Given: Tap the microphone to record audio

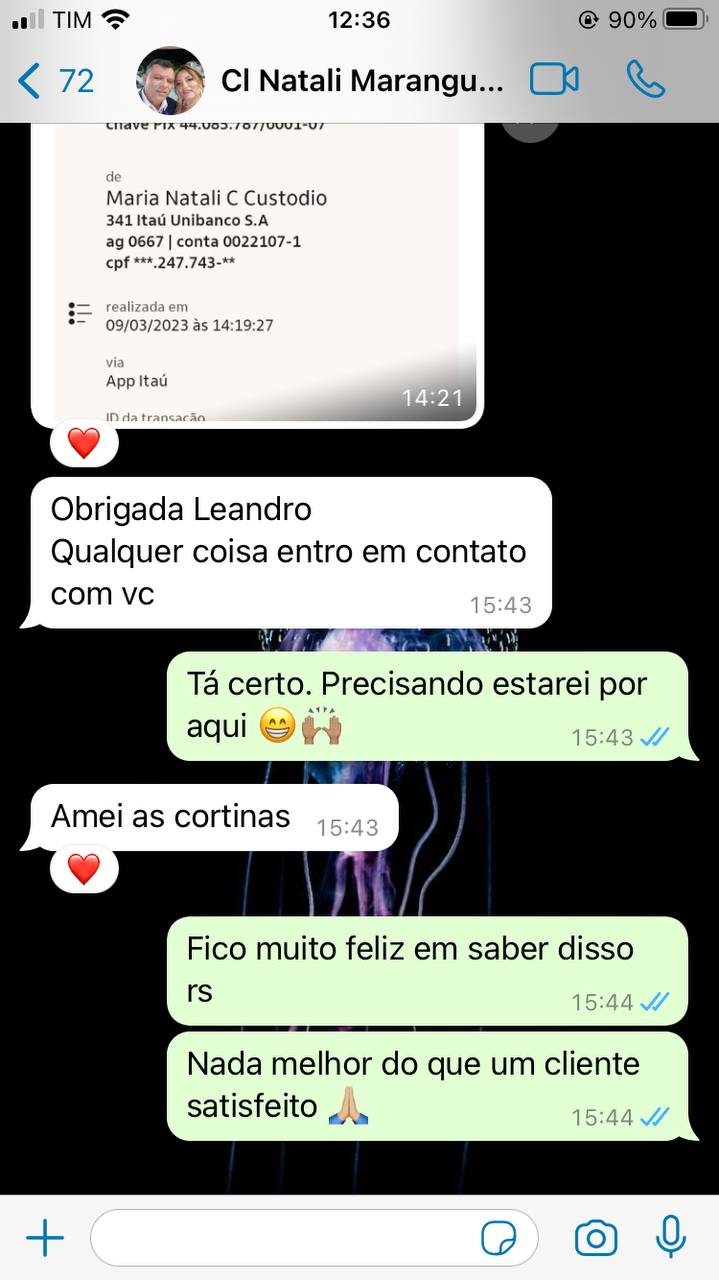Looking at the screenshot, I should [671, 1238].
